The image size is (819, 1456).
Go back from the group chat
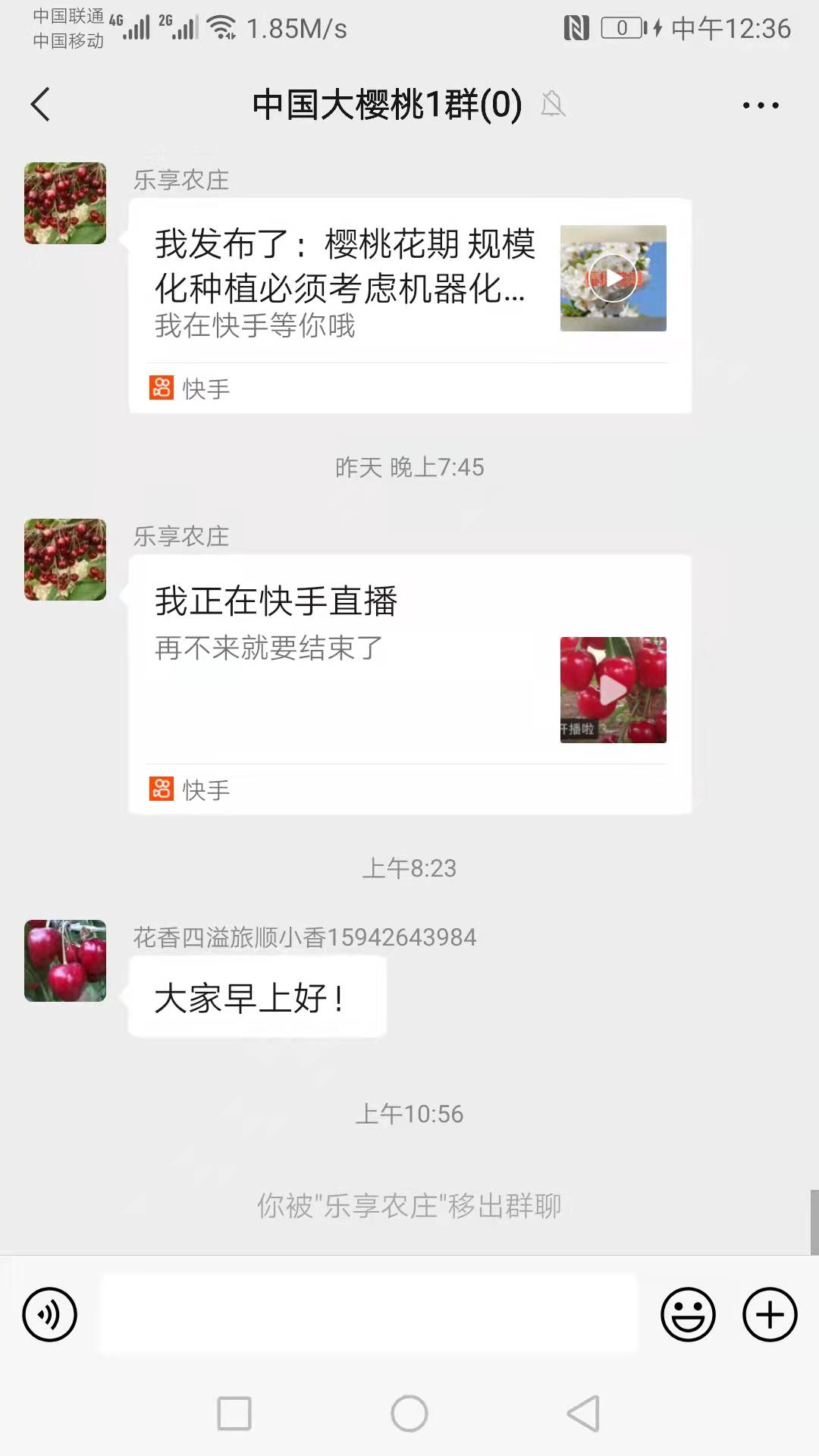point(41,105)
